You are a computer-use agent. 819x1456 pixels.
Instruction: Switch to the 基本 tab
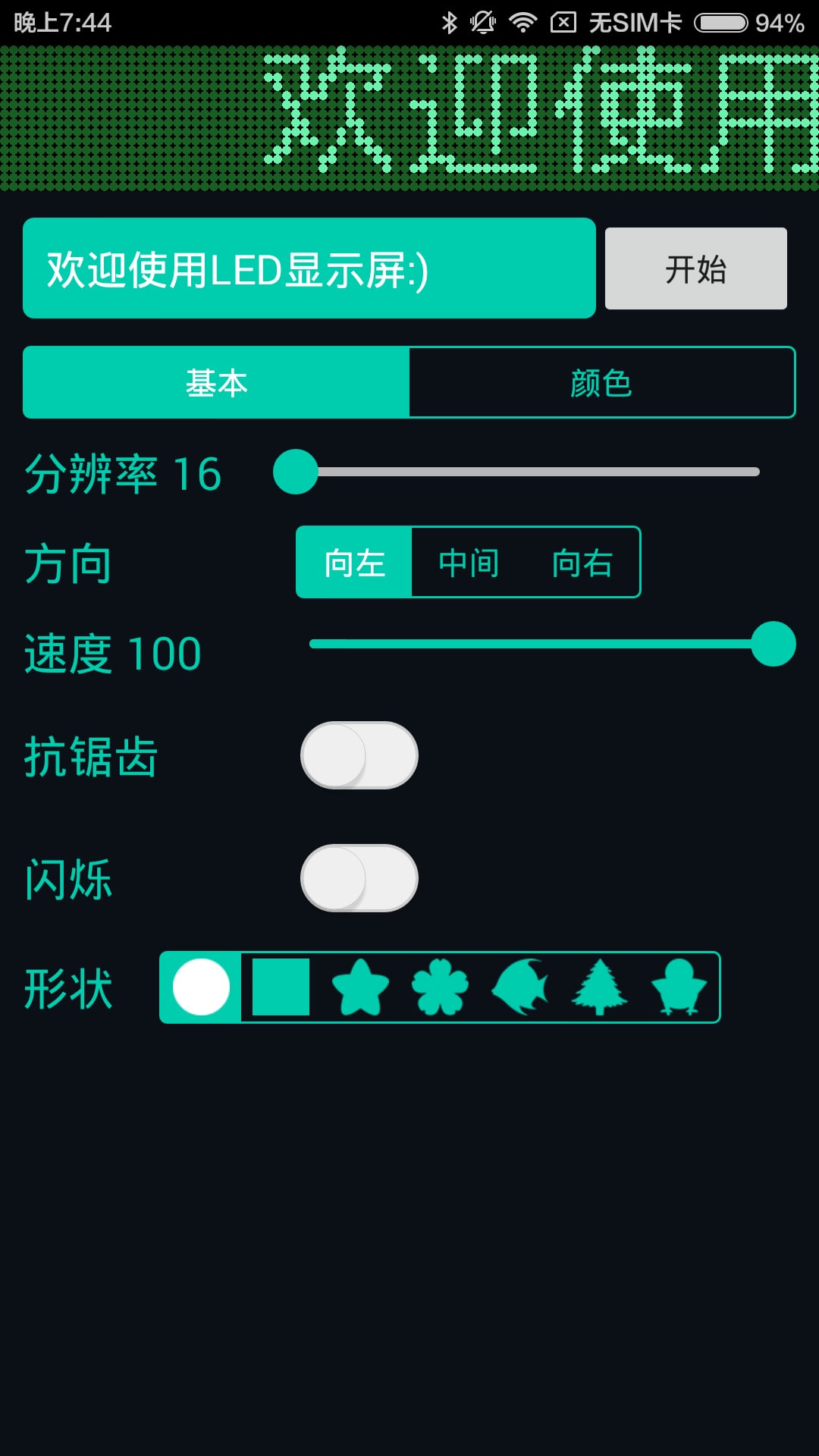[x=216, y=382]
